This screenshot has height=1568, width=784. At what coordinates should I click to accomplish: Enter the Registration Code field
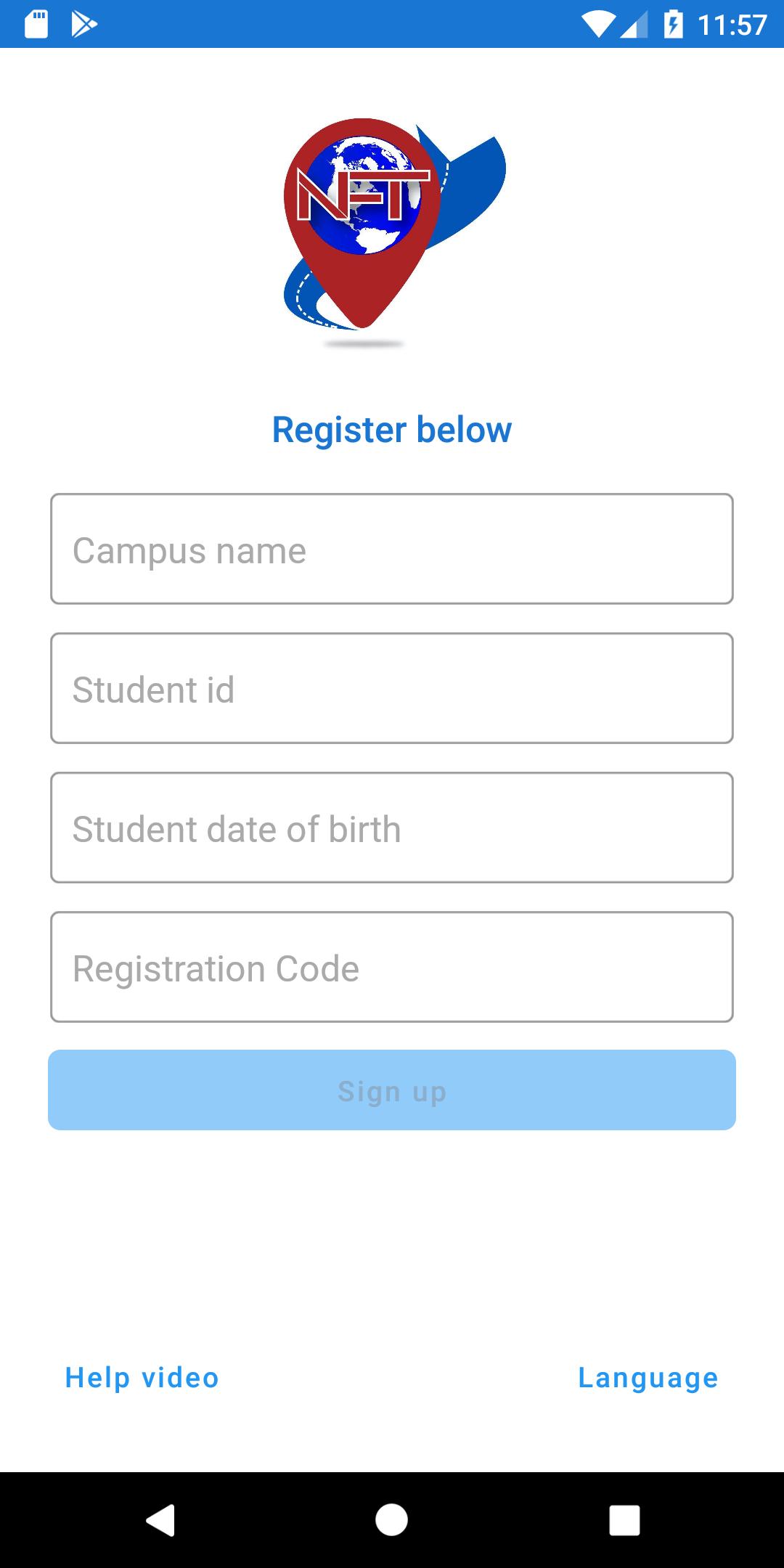pos(392,967)
